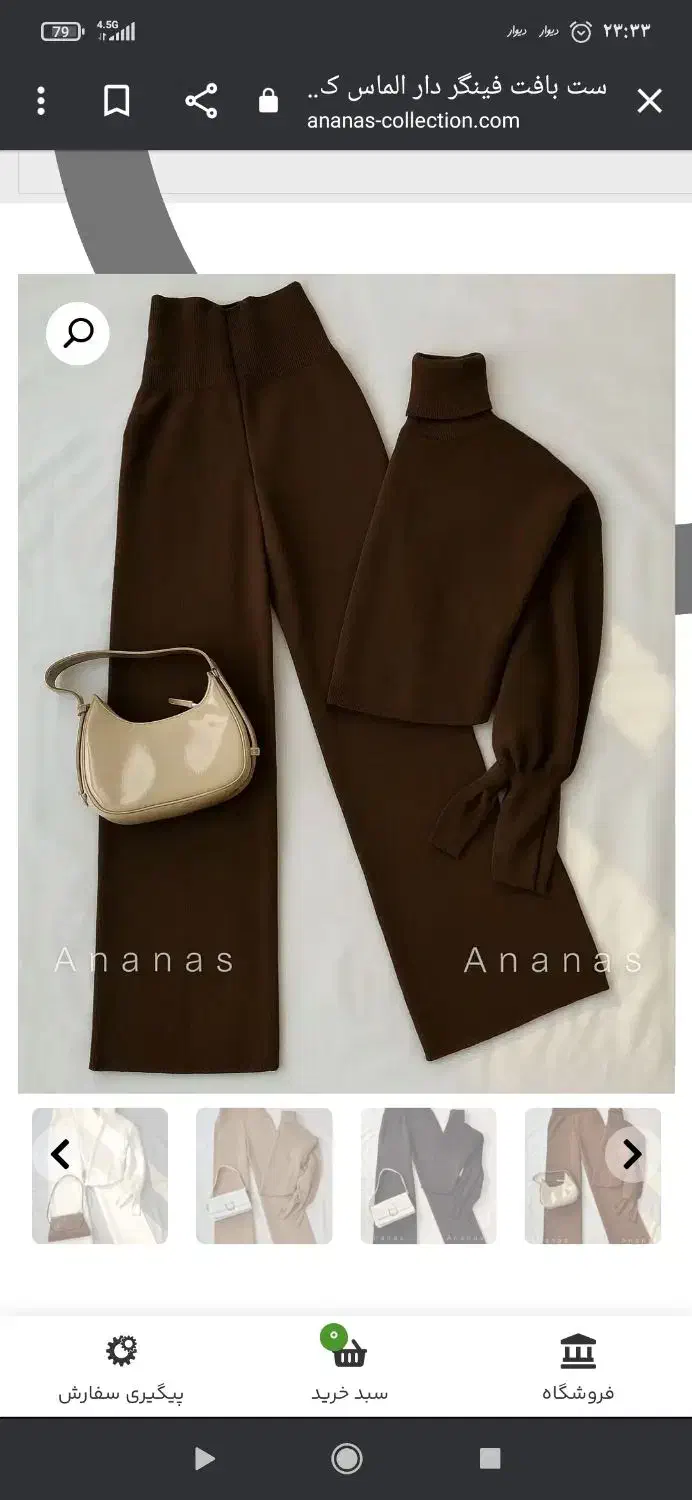
Task: Open the main brown knit set photo
Action: (x=346, y=683)
